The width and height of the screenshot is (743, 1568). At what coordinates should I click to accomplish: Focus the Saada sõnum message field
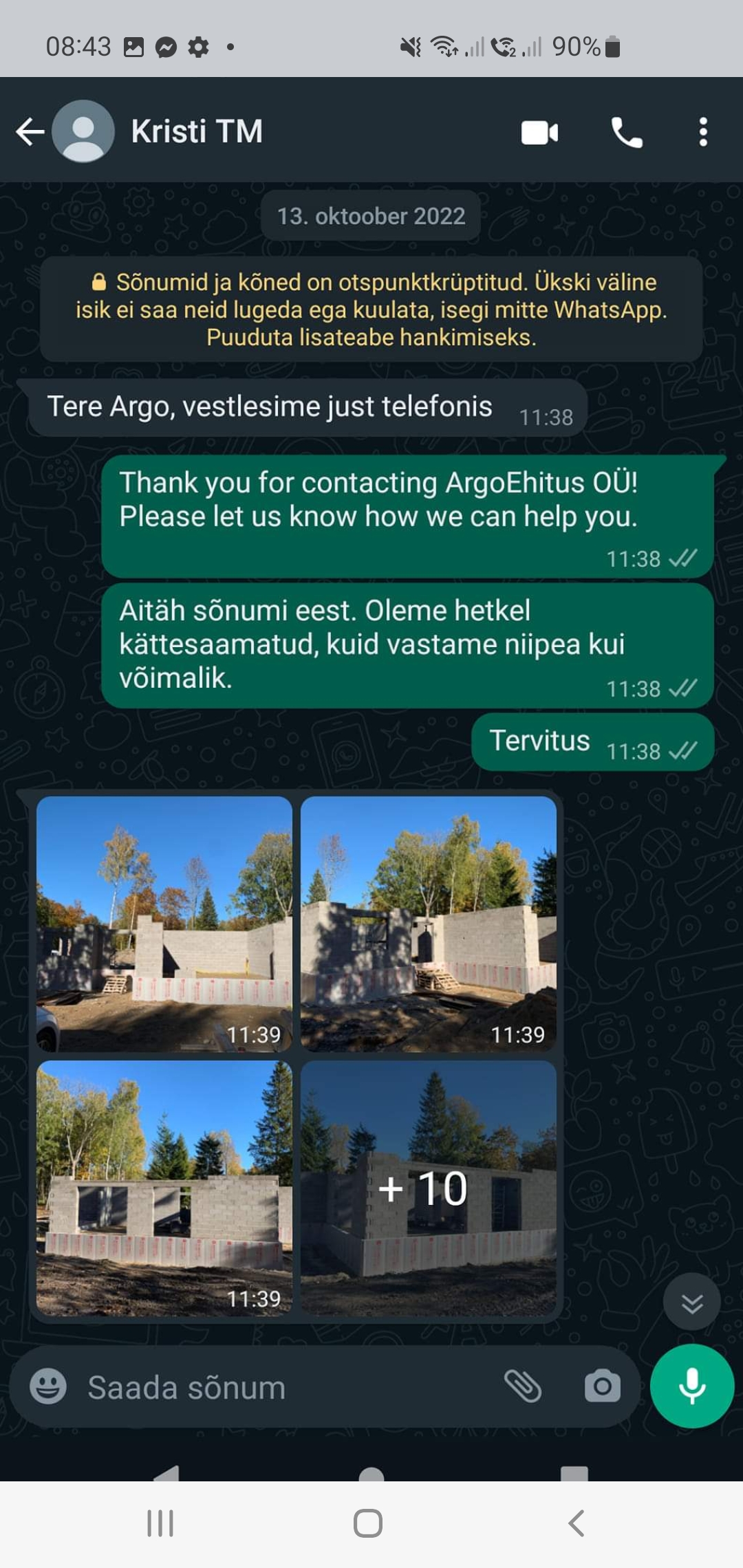(x=275, y=1387)
